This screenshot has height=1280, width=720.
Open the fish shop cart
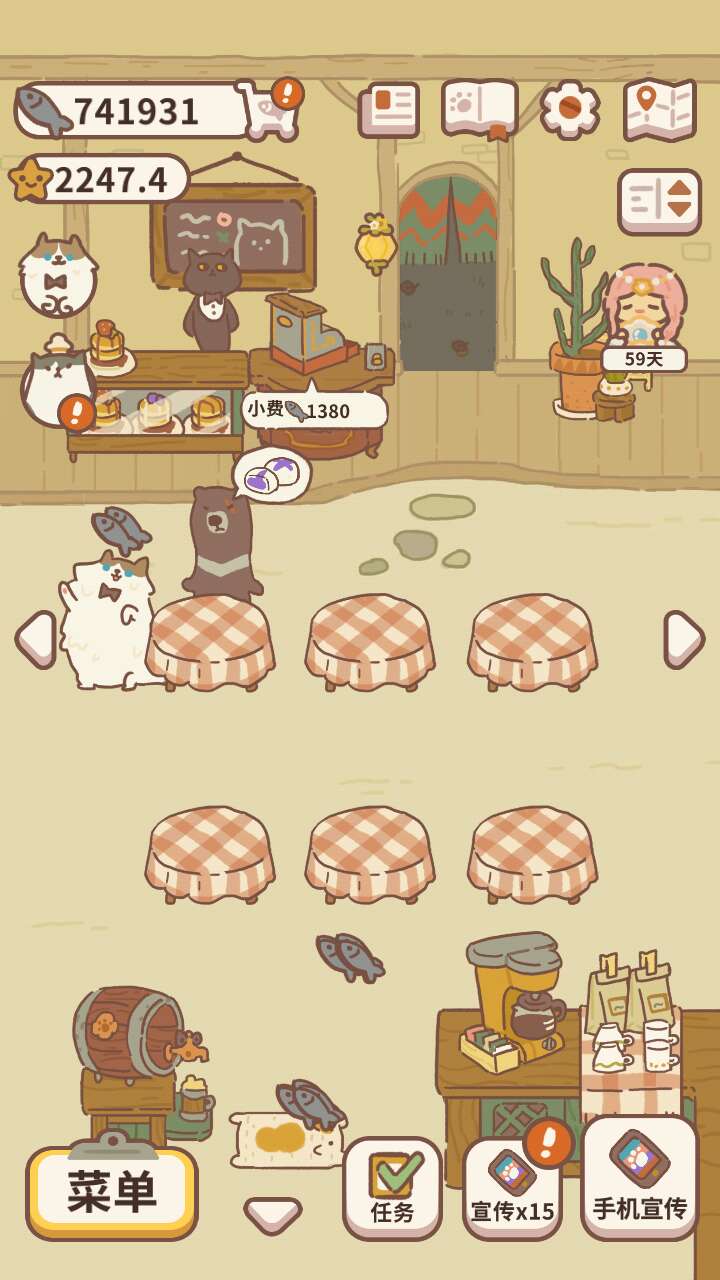[268, 109]
